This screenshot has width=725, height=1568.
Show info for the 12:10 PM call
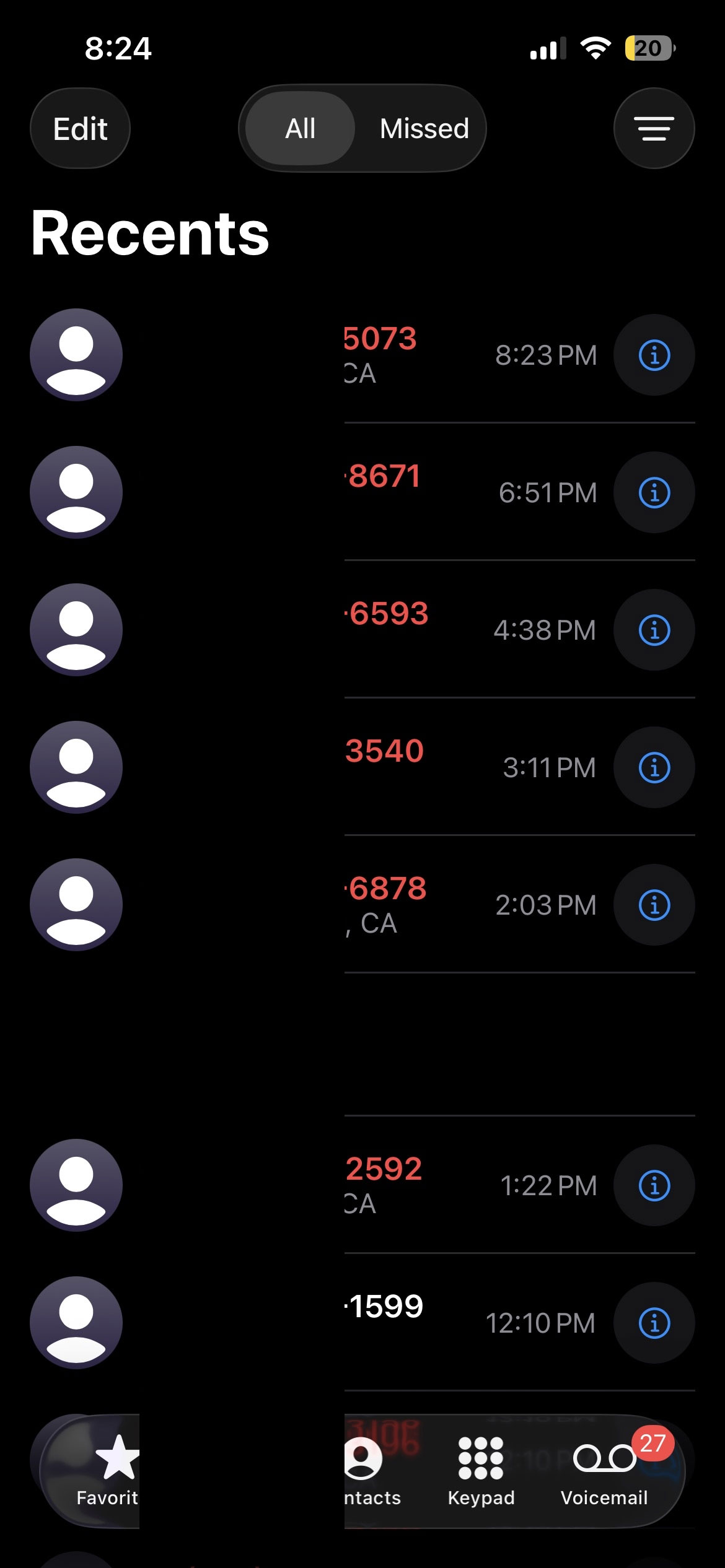(654, 1323)
